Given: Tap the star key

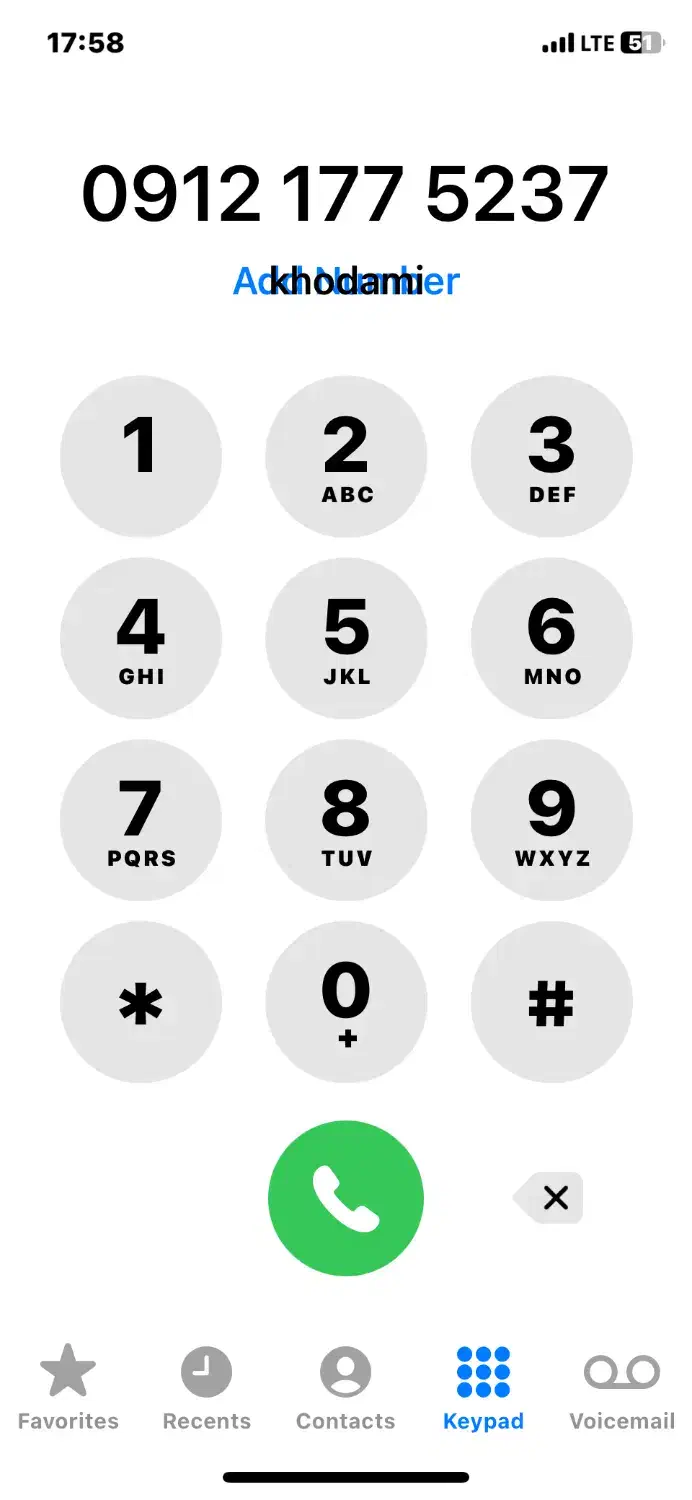Looking at the screenshot, I should pos(141,1003).
